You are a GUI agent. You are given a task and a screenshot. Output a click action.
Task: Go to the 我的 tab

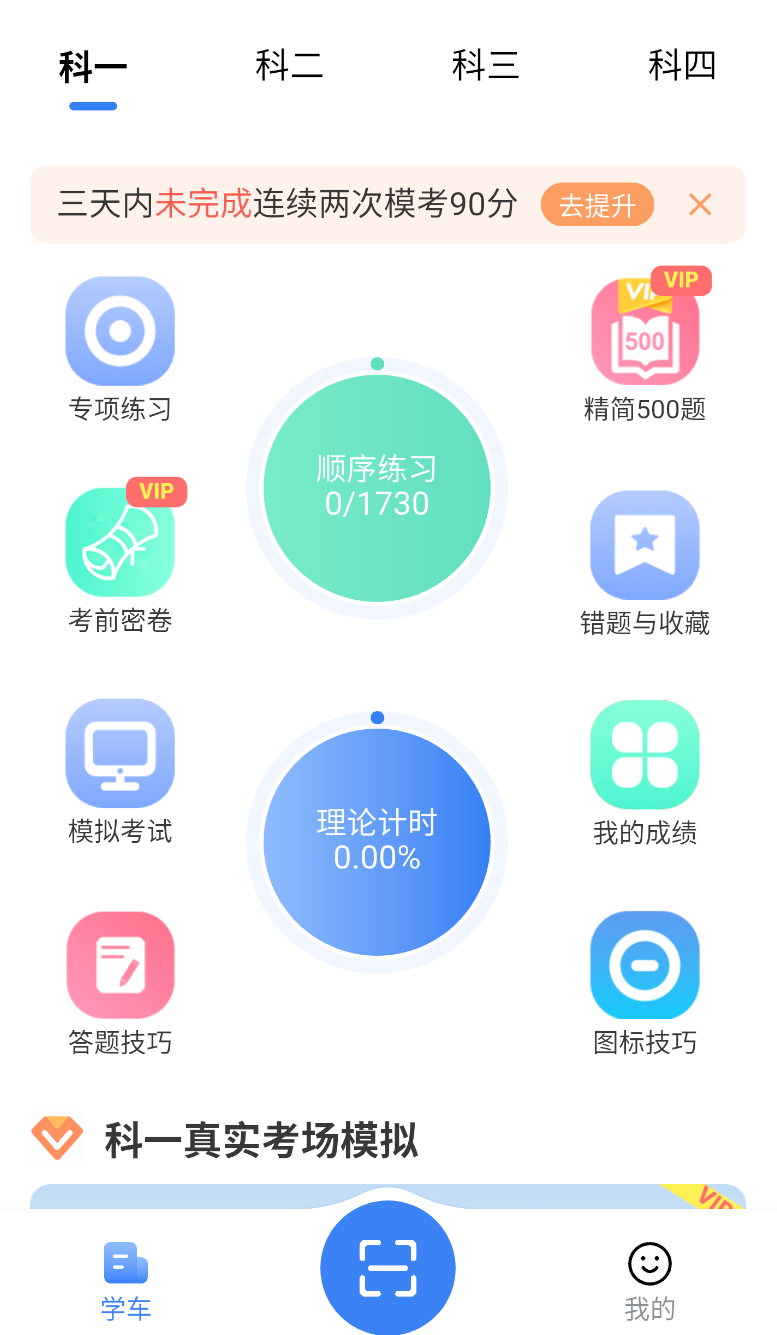[650, 1283]
